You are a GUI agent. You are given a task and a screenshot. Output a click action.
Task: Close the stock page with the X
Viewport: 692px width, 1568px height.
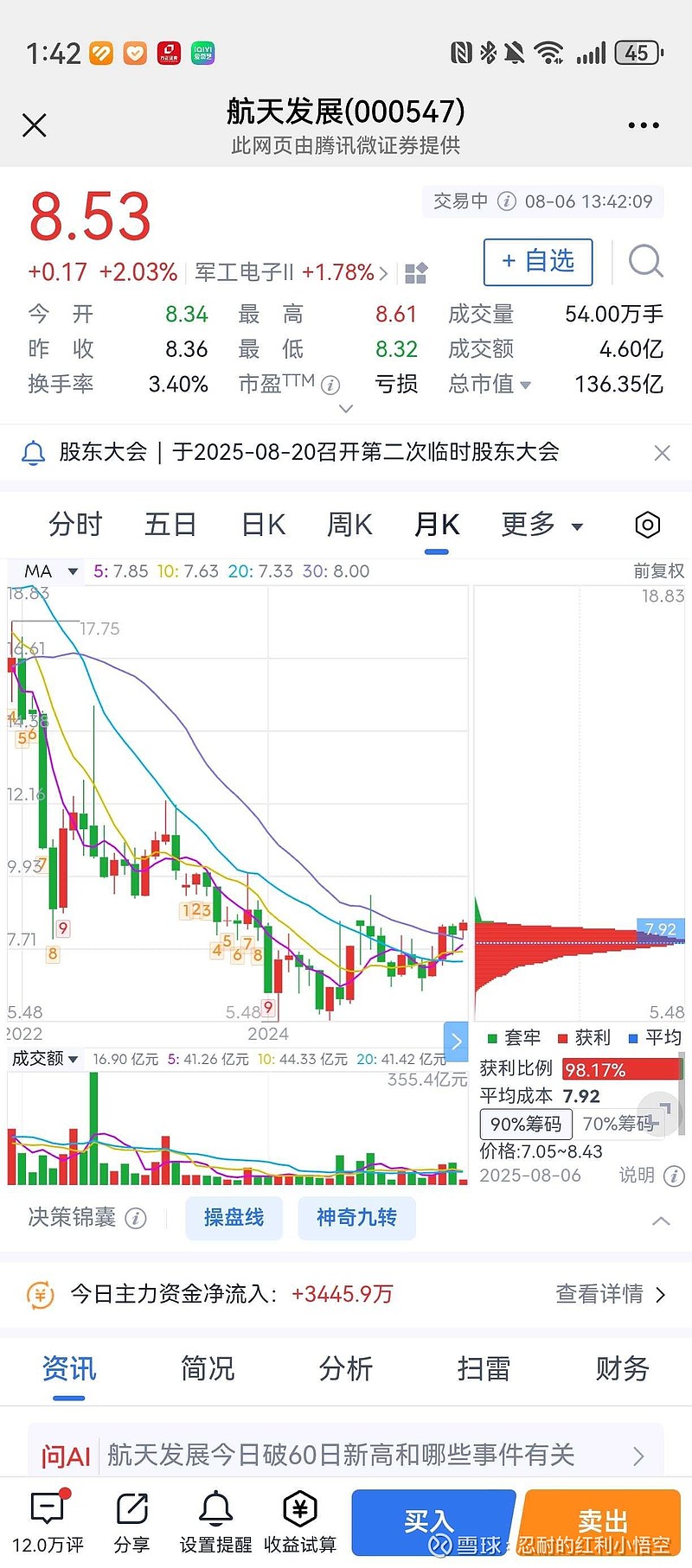tap(35, 126)
